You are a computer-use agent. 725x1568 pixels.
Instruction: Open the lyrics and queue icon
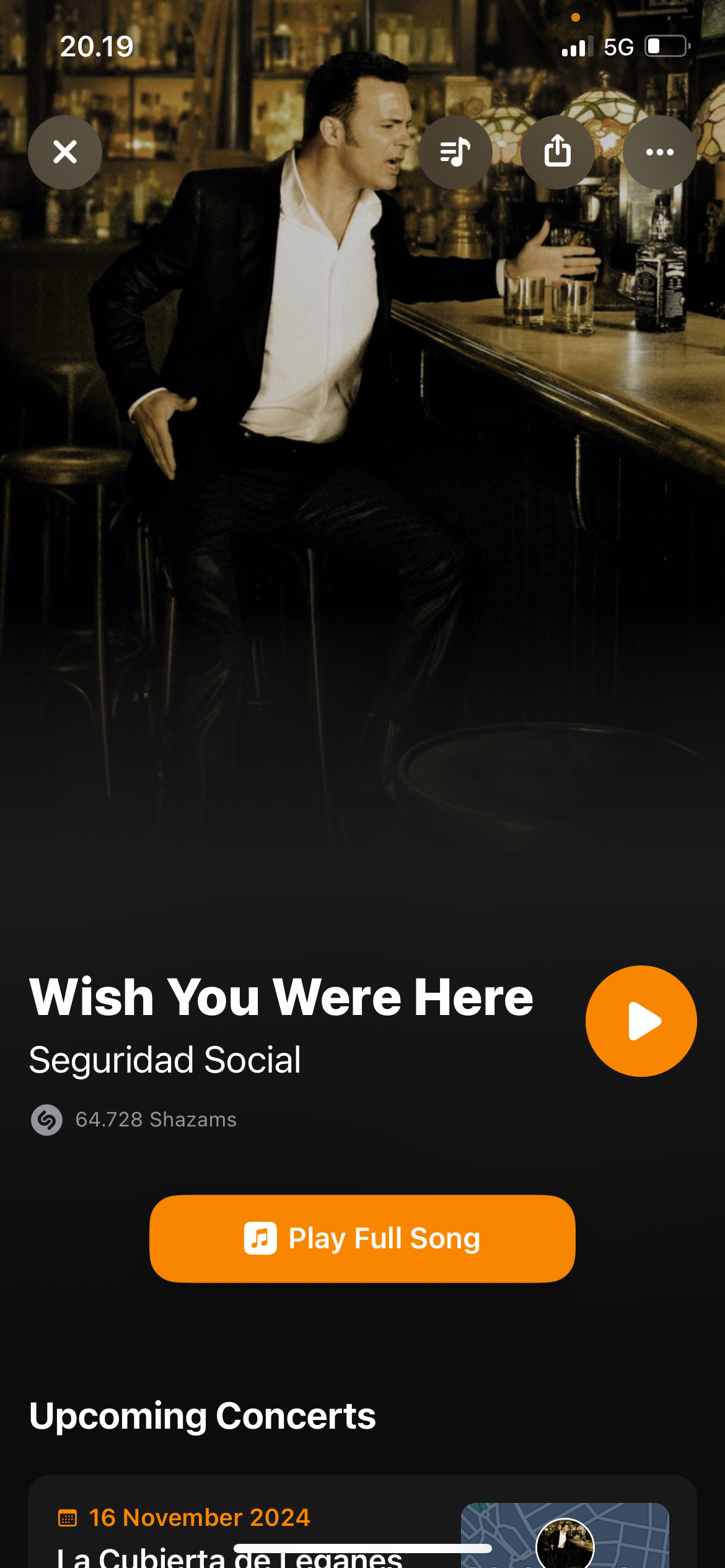tap(455, 152)
